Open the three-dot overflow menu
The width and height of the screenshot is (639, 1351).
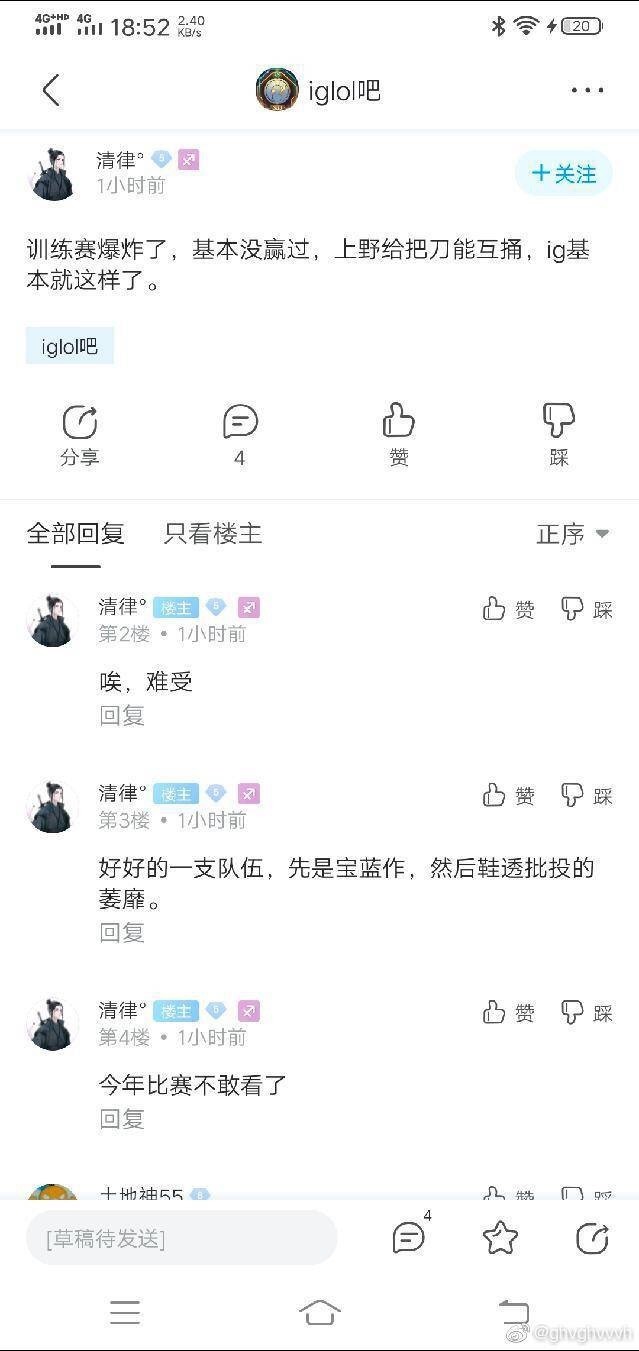(587, 91)
